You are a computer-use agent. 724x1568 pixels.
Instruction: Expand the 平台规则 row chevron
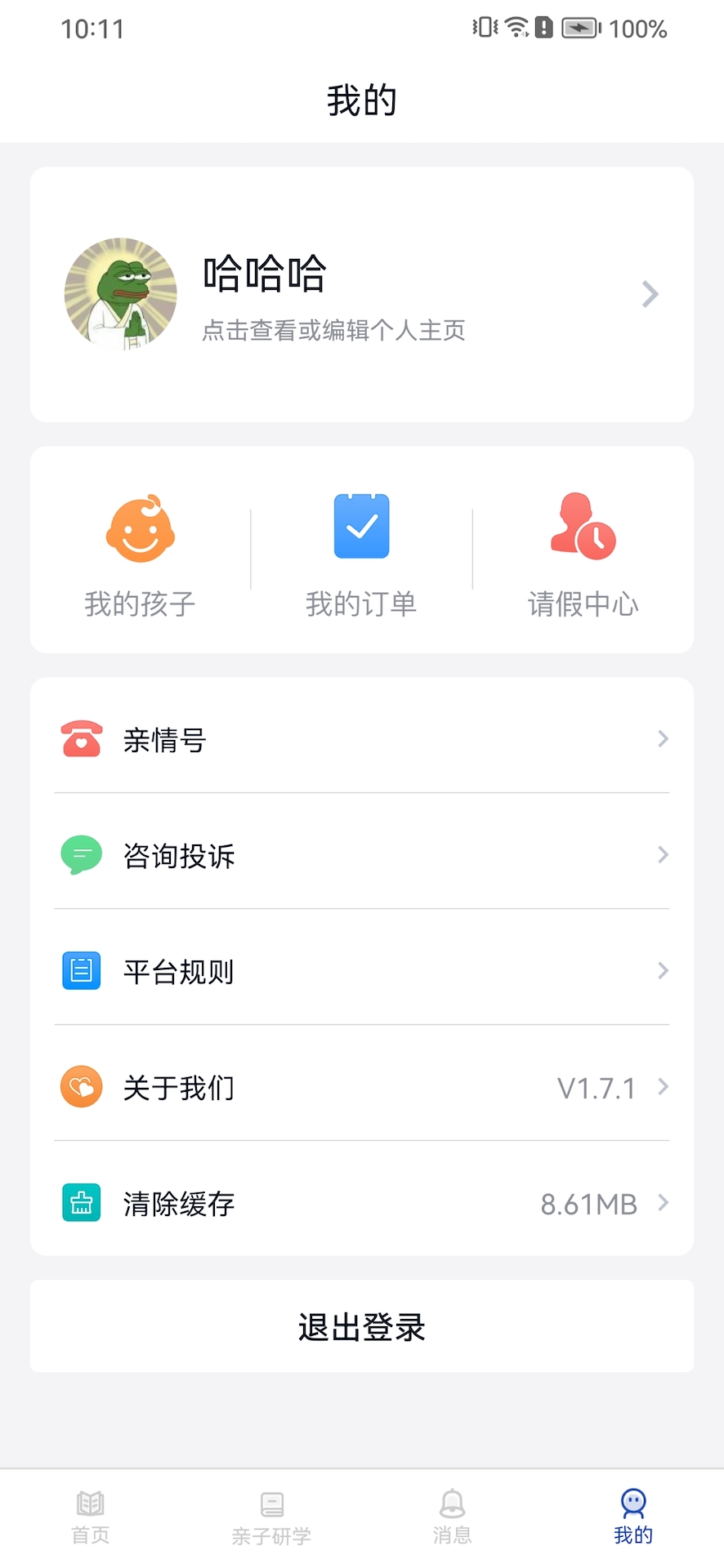tap(663, 971)
